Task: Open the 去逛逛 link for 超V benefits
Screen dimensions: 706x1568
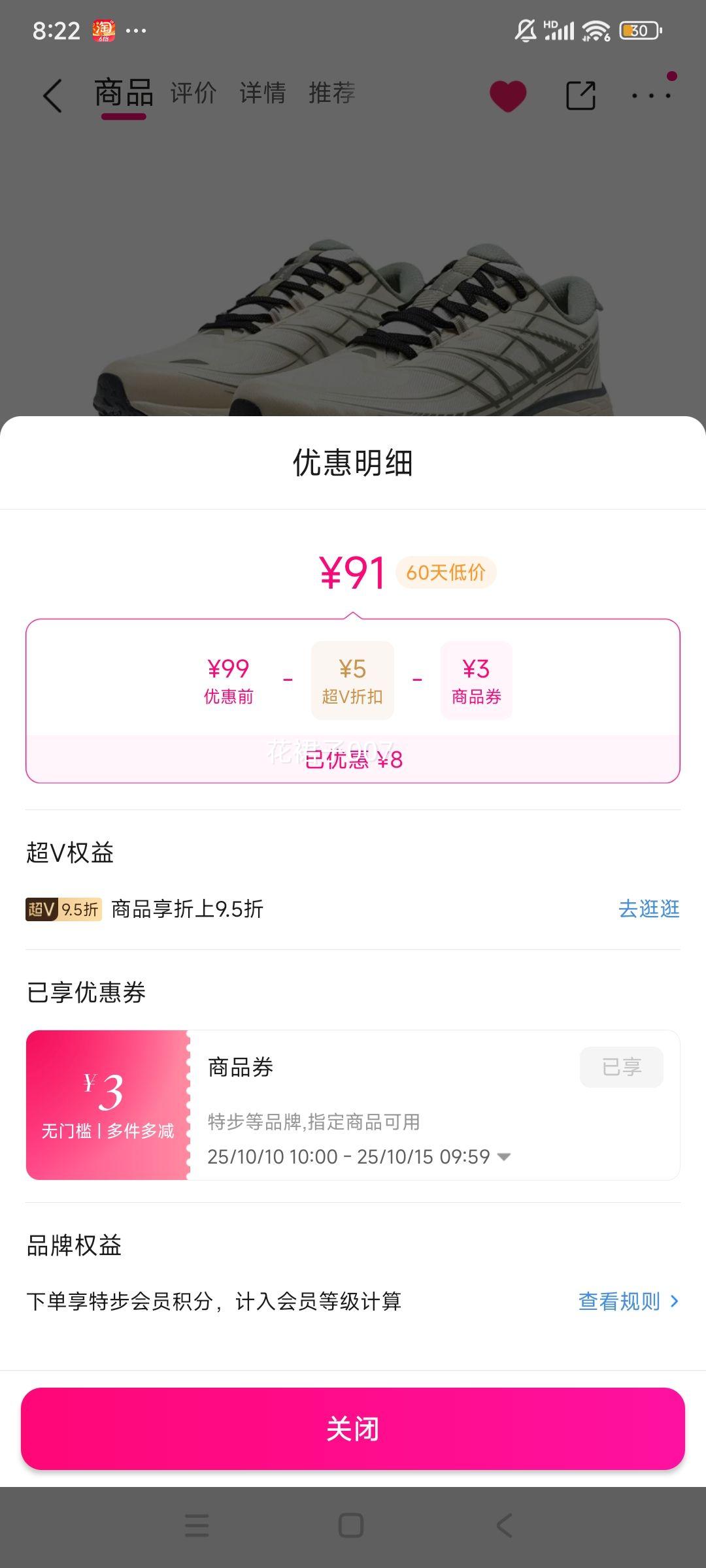Action: pyautogui.click(x=648, y=909)
